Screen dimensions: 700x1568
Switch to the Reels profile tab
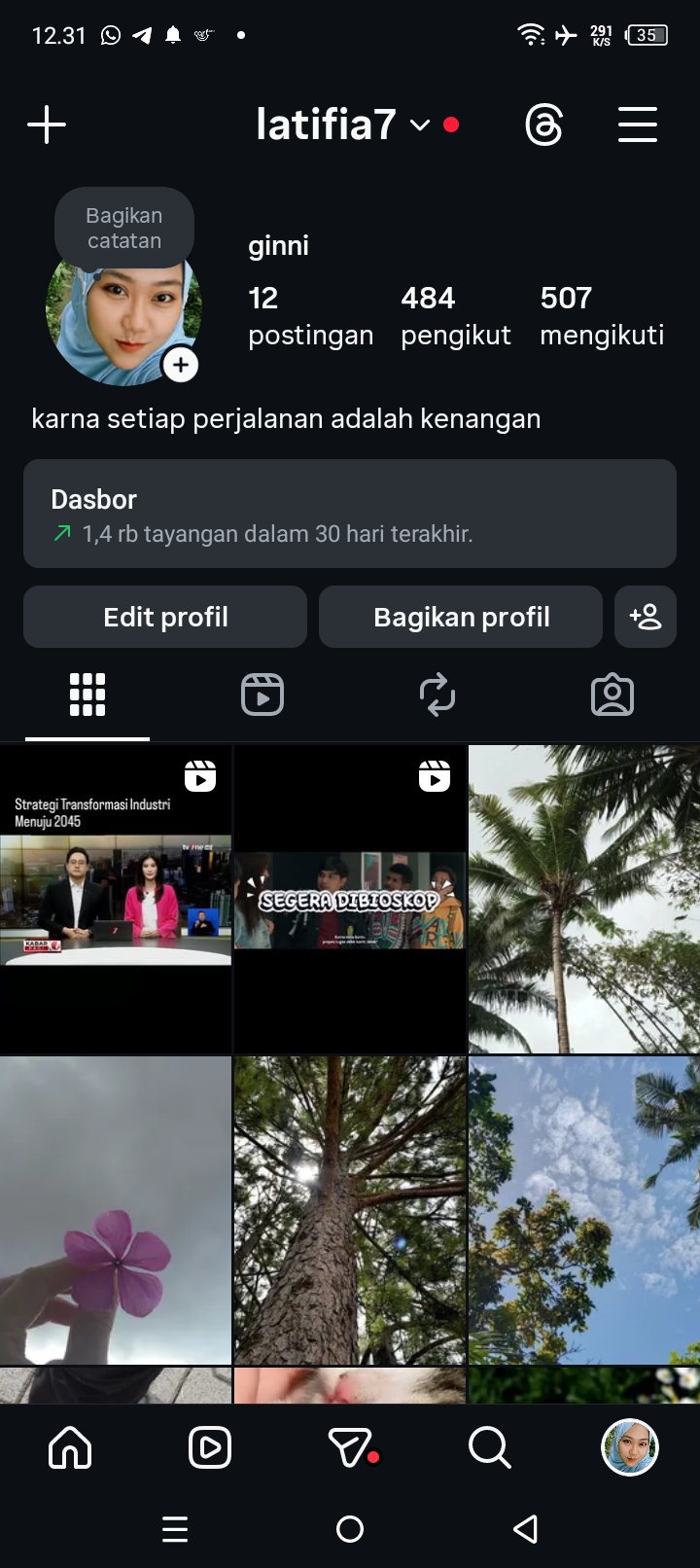coord(262,695)
